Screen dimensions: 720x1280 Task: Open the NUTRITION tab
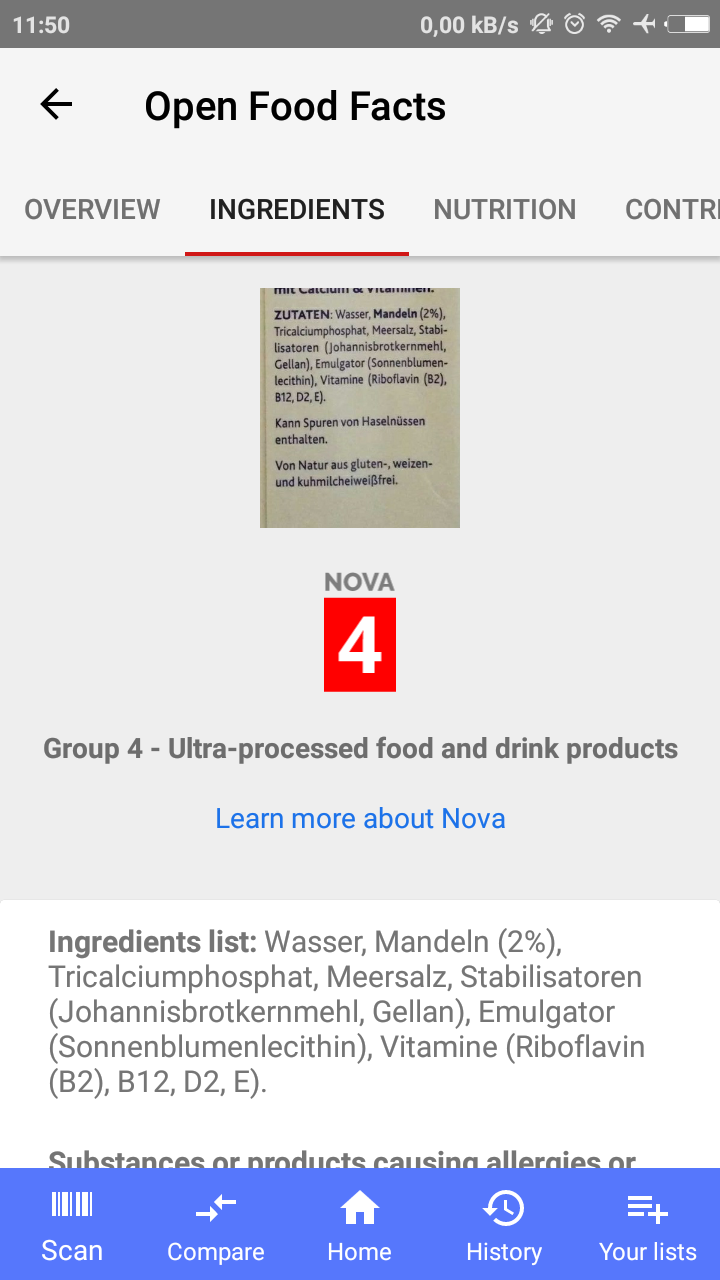504,209
